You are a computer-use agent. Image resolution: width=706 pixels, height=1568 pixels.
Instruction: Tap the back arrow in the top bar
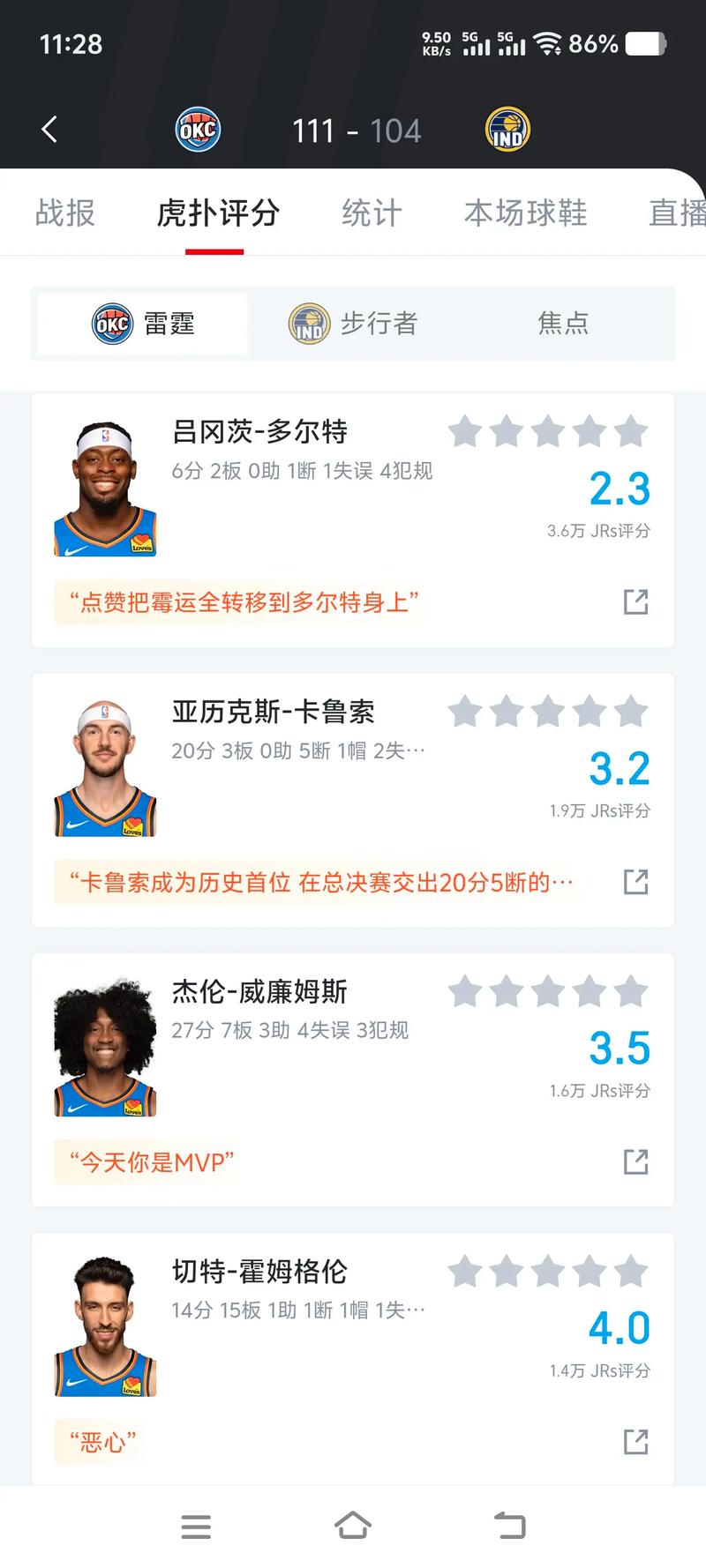(49, 129)
